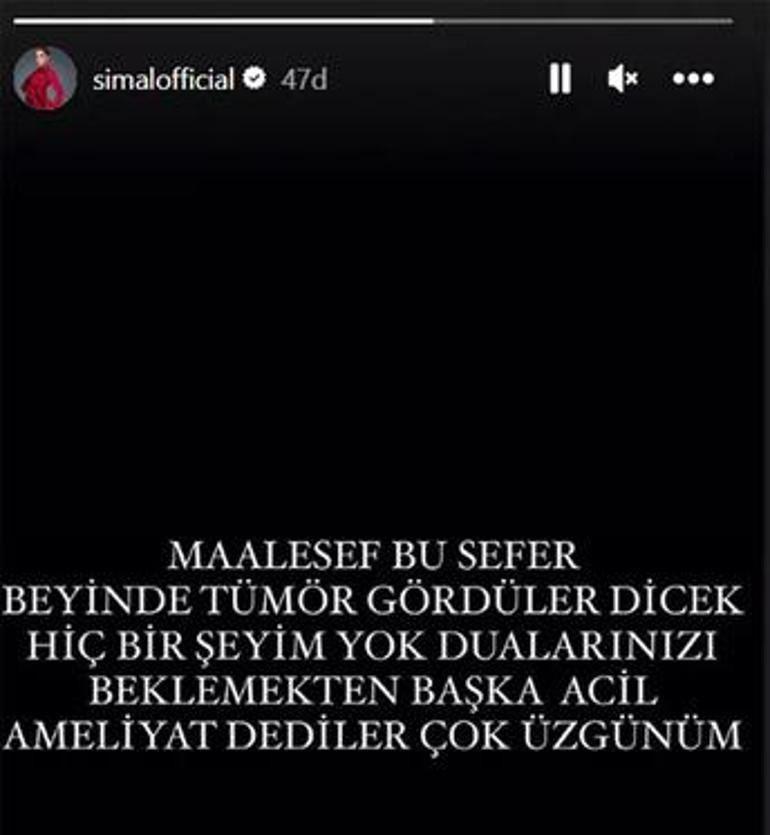Open simalofficial's profile picture

point(45,79)
